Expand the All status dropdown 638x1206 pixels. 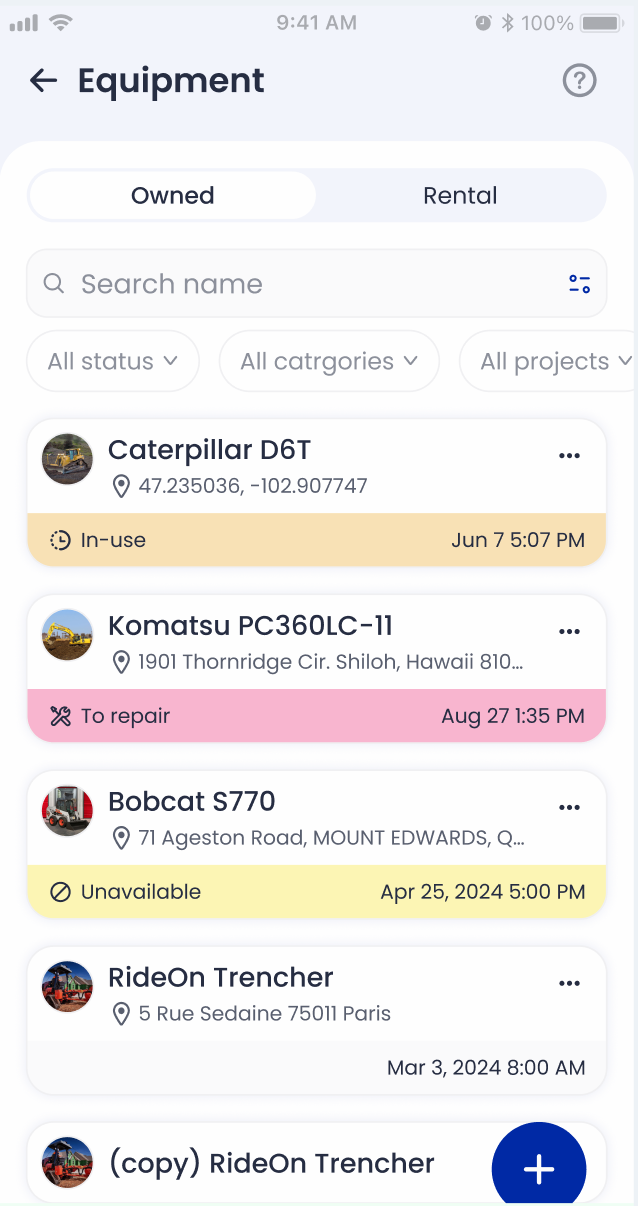pos(113,361)
